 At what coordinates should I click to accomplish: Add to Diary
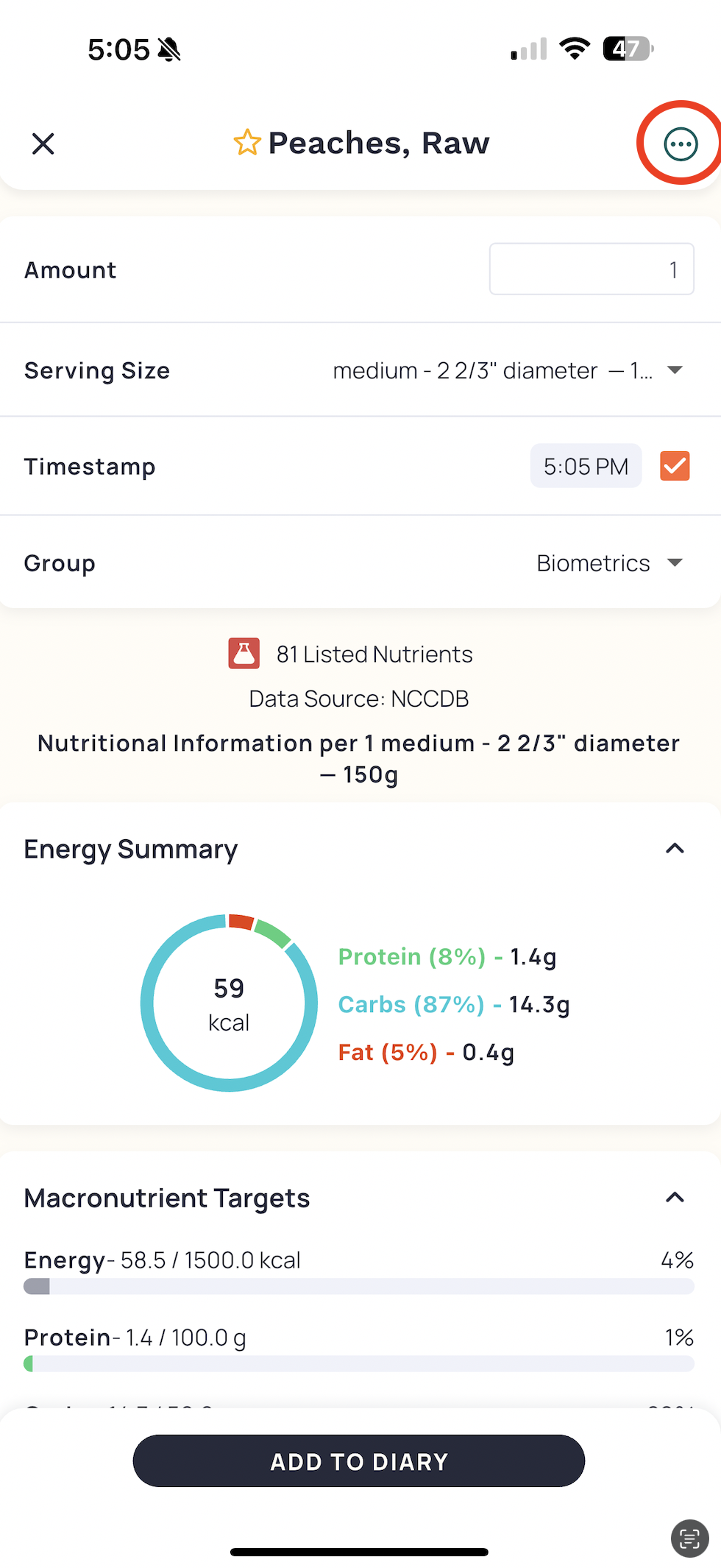(x=359, y=1461)
